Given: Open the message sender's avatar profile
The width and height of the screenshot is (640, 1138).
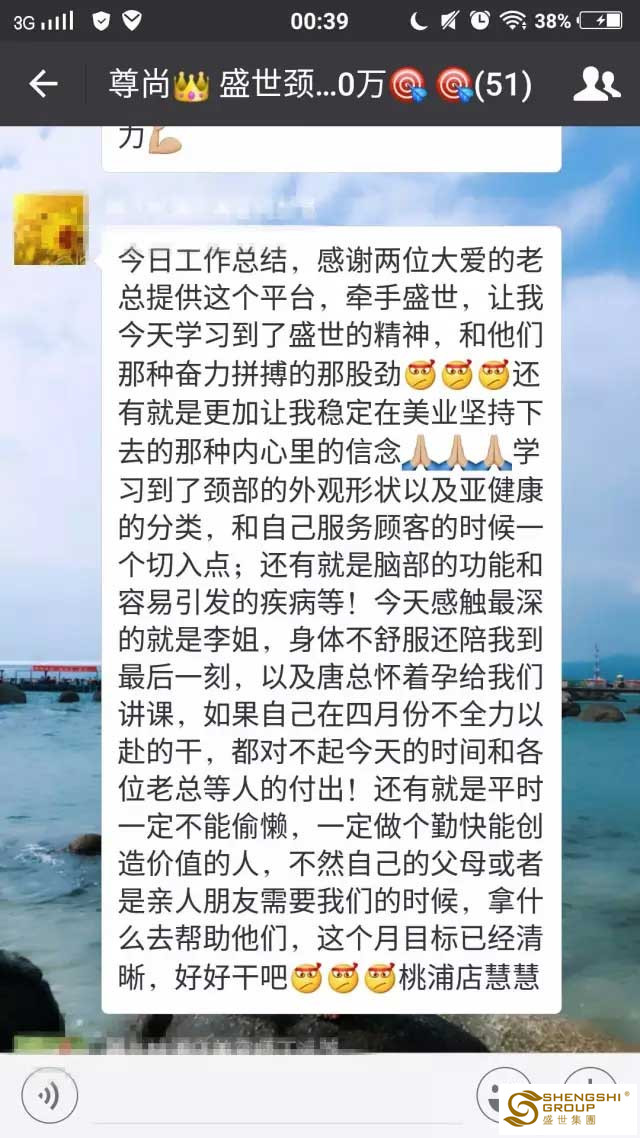Looking at the screenshot, I should (50, 230).
